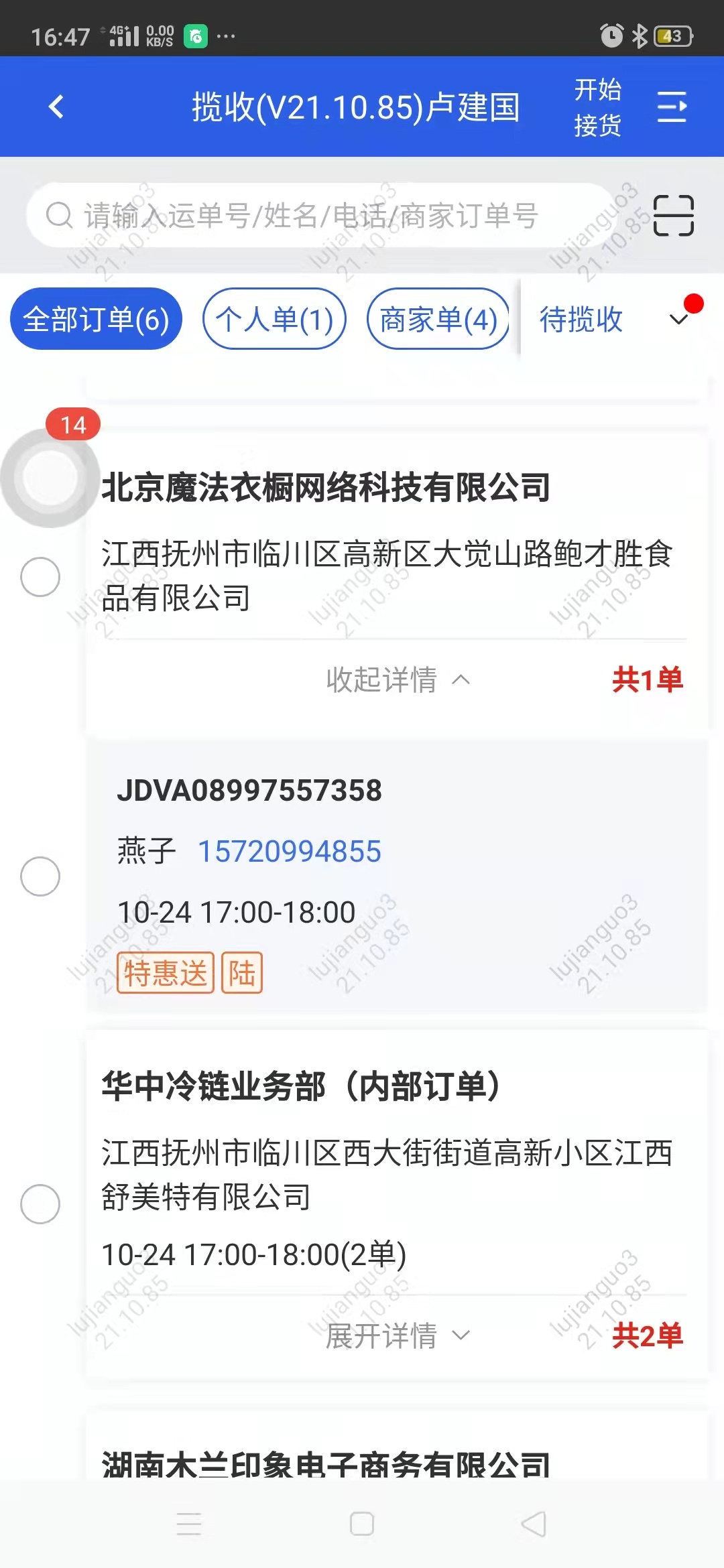Switch to 全部订单(6) tab
Screen dimensions: 724x1568
pyautogui.click(x=96, y=319)
